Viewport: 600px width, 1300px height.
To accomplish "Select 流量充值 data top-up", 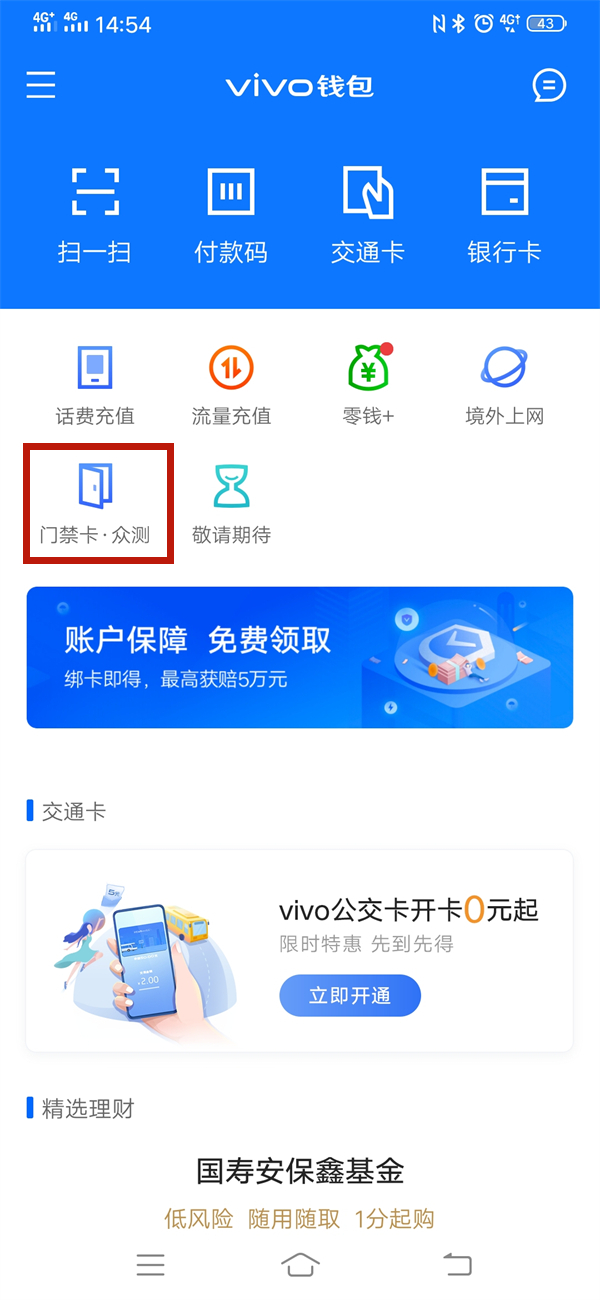I will 231,385.
